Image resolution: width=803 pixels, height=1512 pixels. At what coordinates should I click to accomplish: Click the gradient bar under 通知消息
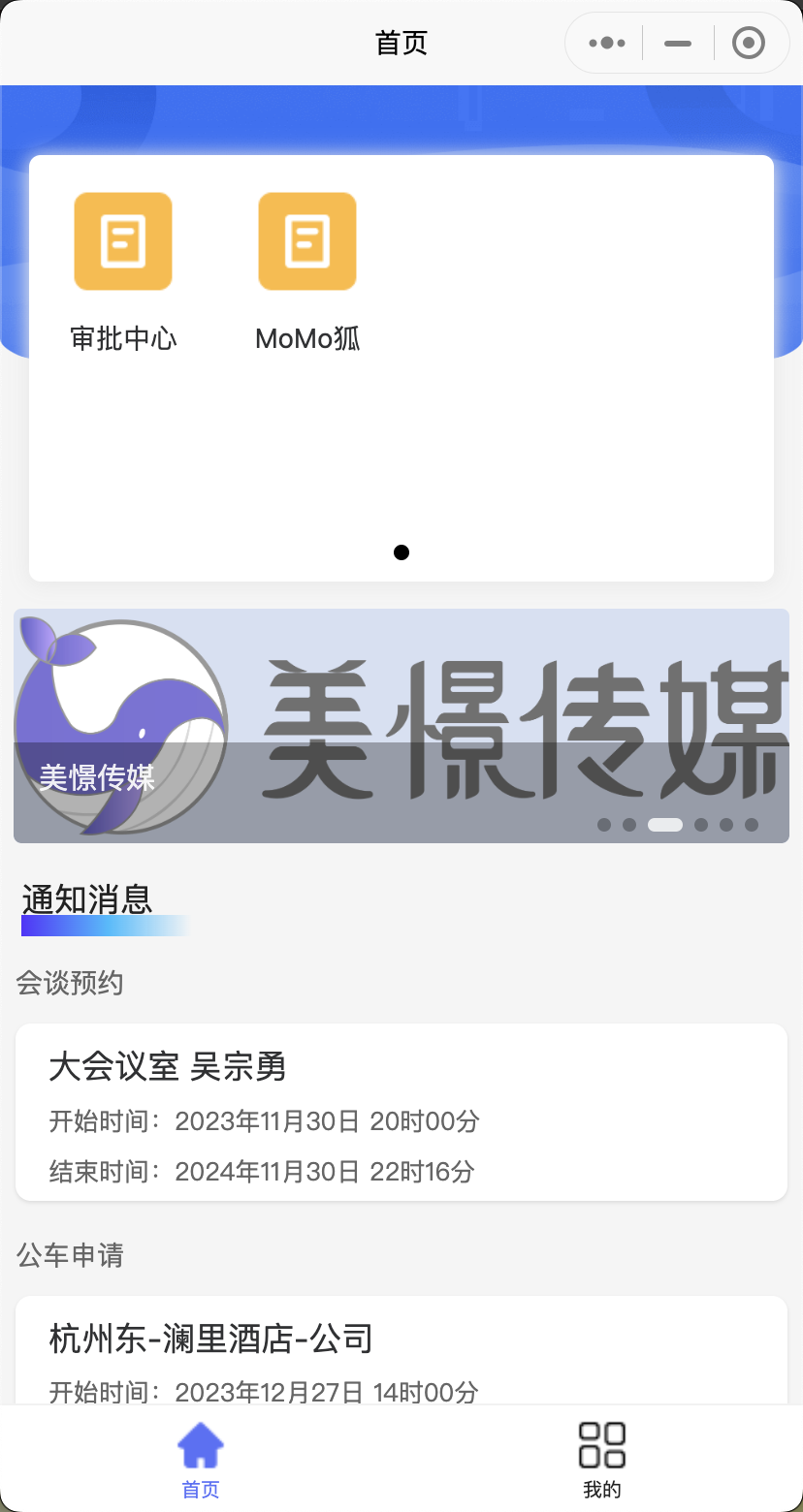click(x=102, y=926)
